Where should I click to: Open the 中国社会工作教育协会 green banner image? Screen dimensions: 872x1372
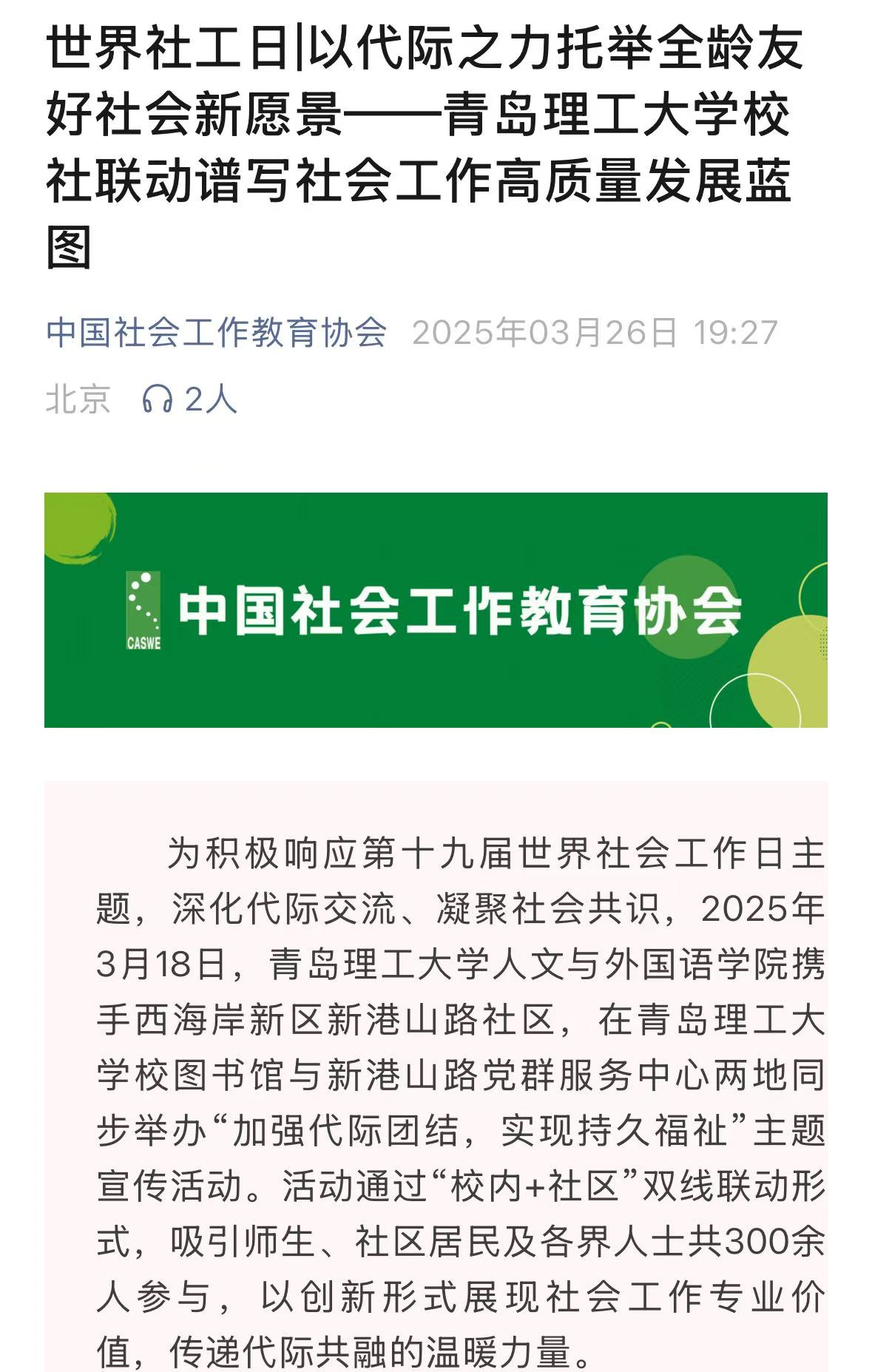436,609
